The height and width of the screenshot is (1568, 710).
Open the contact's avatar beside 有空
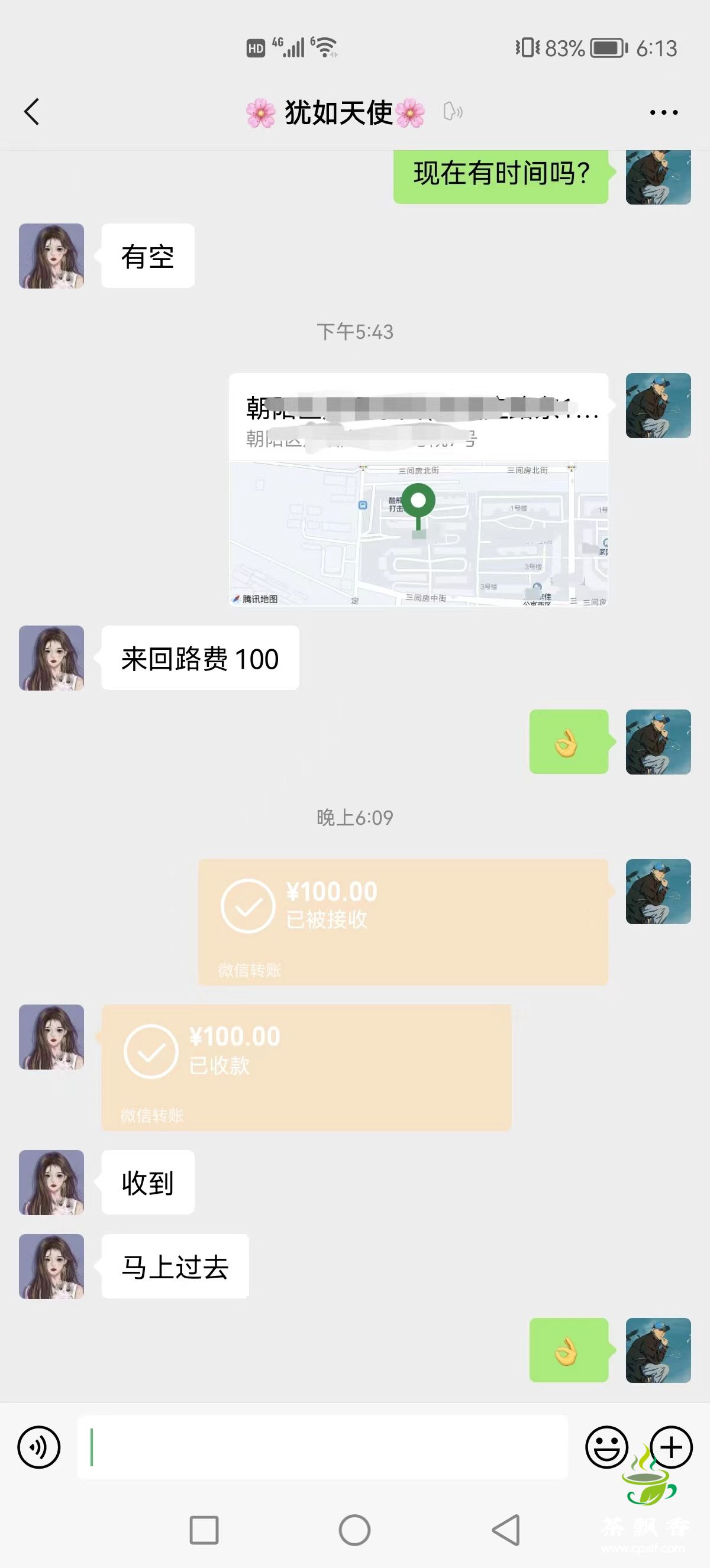(x=51, y=255)
